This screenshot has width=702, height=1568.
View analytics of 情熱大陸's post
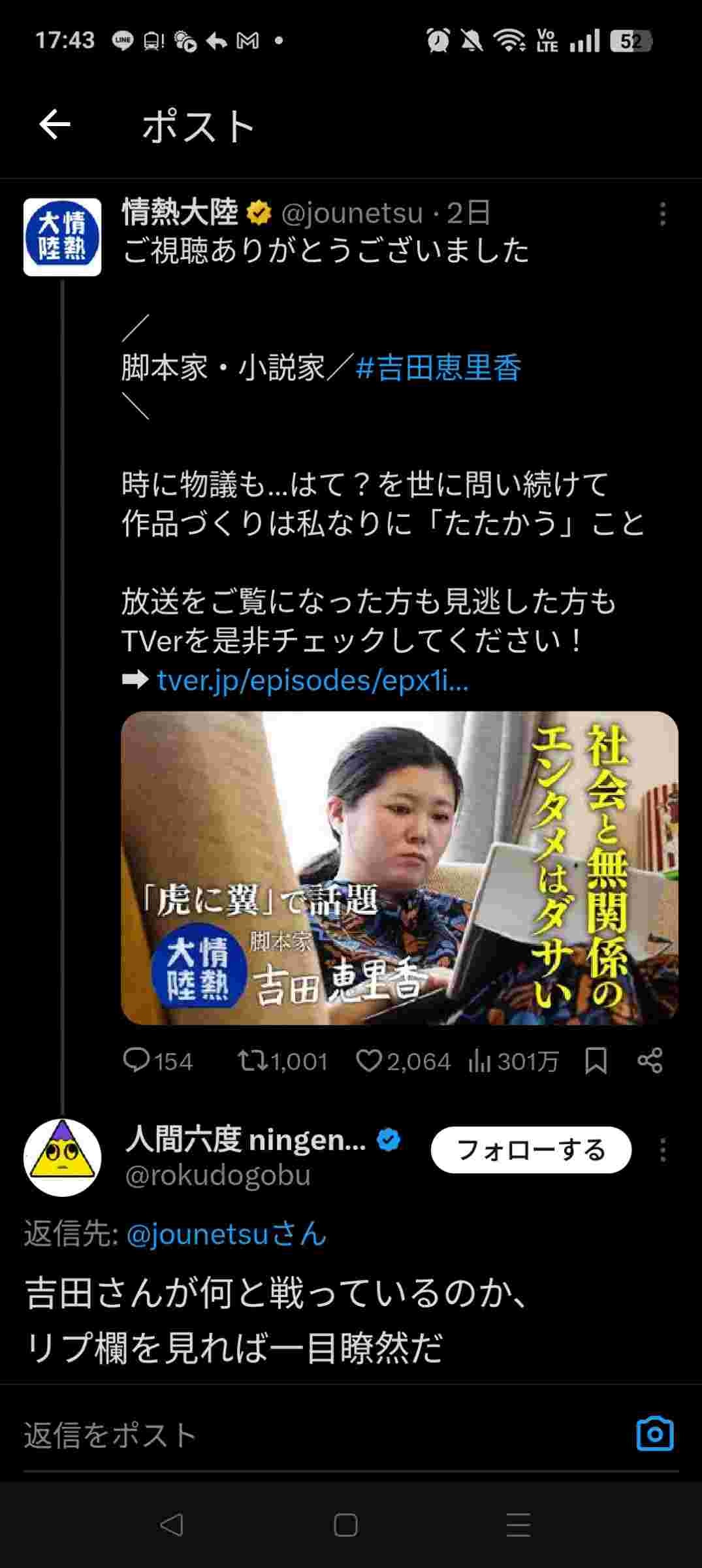pyautogui.click(x=479, y=1061)
